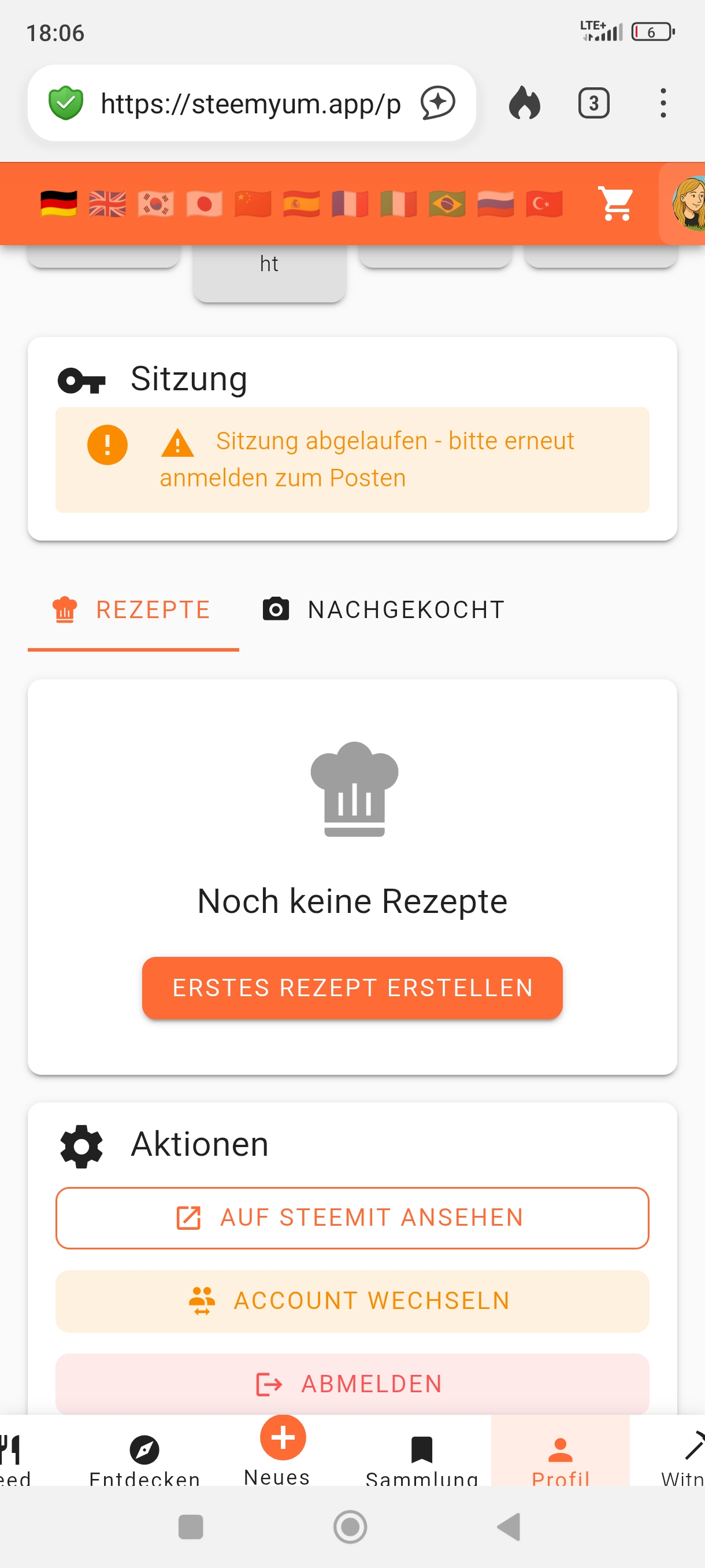Select the Rezepte tab
This screenshot has height=1568, width=705.
133,609
